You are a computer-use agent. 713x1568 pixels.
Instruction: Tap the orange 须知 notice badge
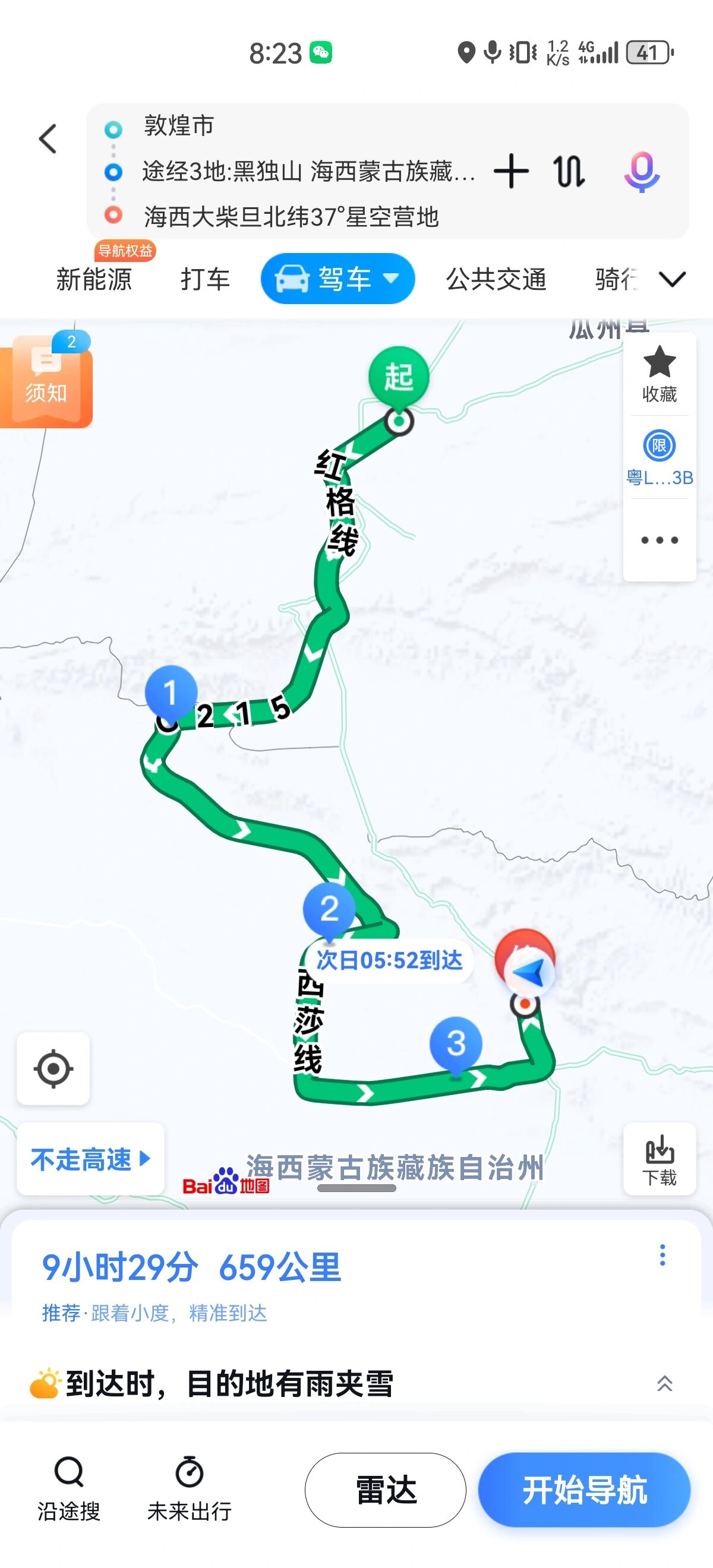51,381
